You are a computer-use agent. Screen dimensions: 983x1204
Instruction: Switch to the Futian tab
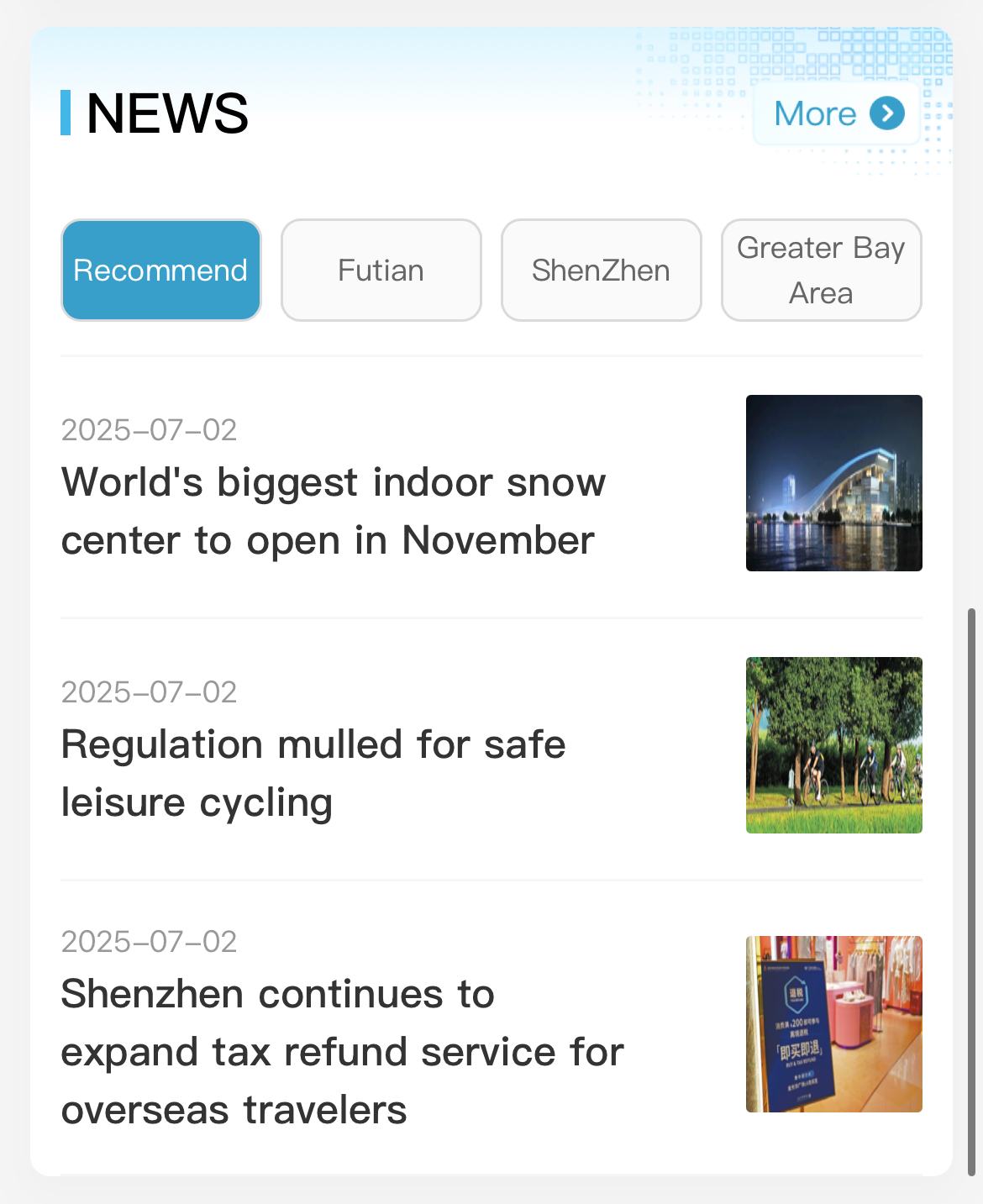click(381, 271)
